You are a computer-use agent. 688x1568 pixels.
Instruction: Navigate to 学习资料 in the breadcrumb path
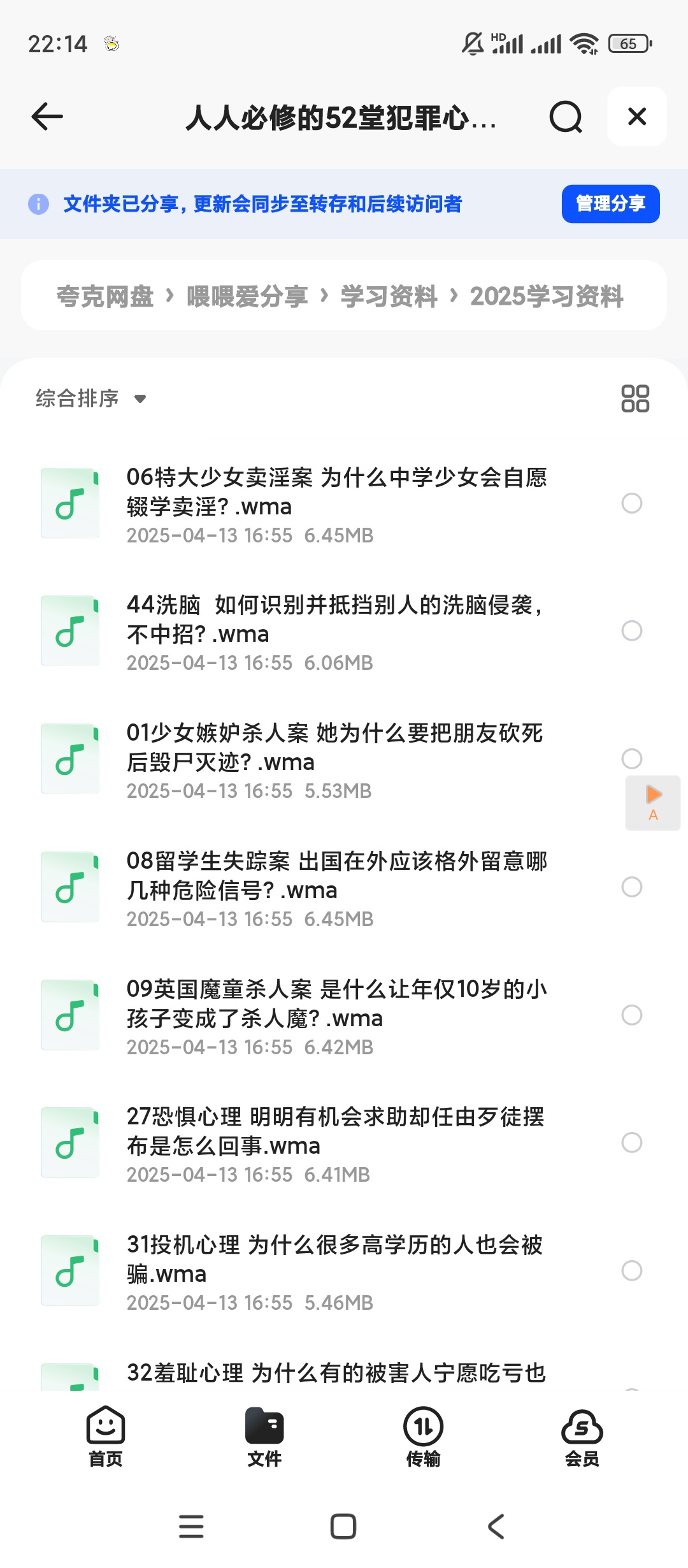pyautogui.click(x=389, y=295)
